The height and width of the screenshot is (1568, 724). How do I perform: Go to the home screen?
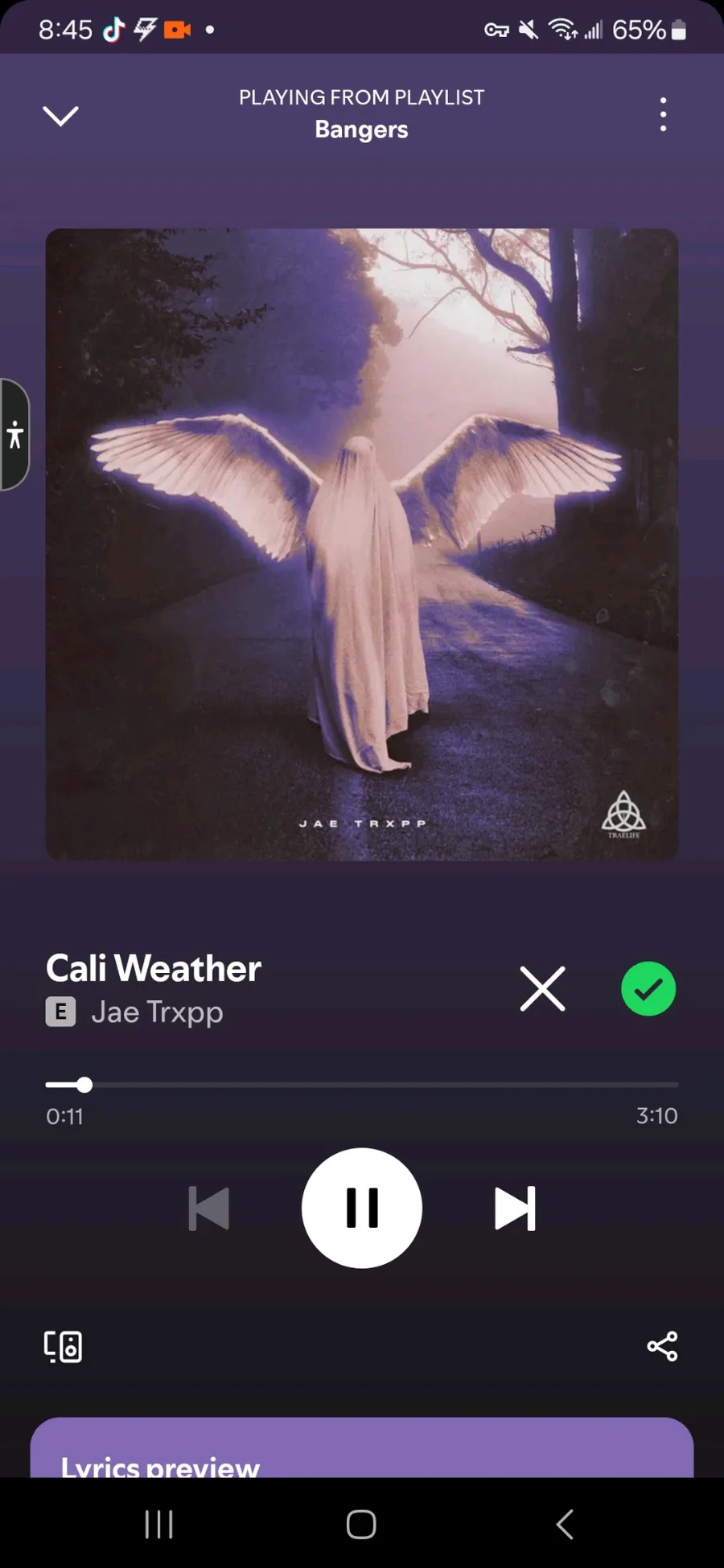click(x=361, y=1524)
